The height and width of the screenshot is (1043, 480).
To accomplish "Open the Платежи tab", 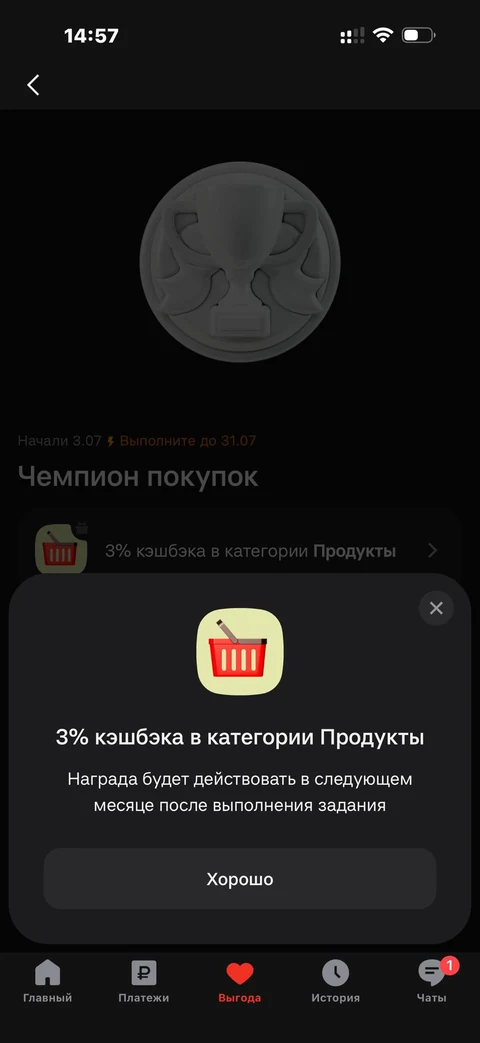I will click(144, 982).
